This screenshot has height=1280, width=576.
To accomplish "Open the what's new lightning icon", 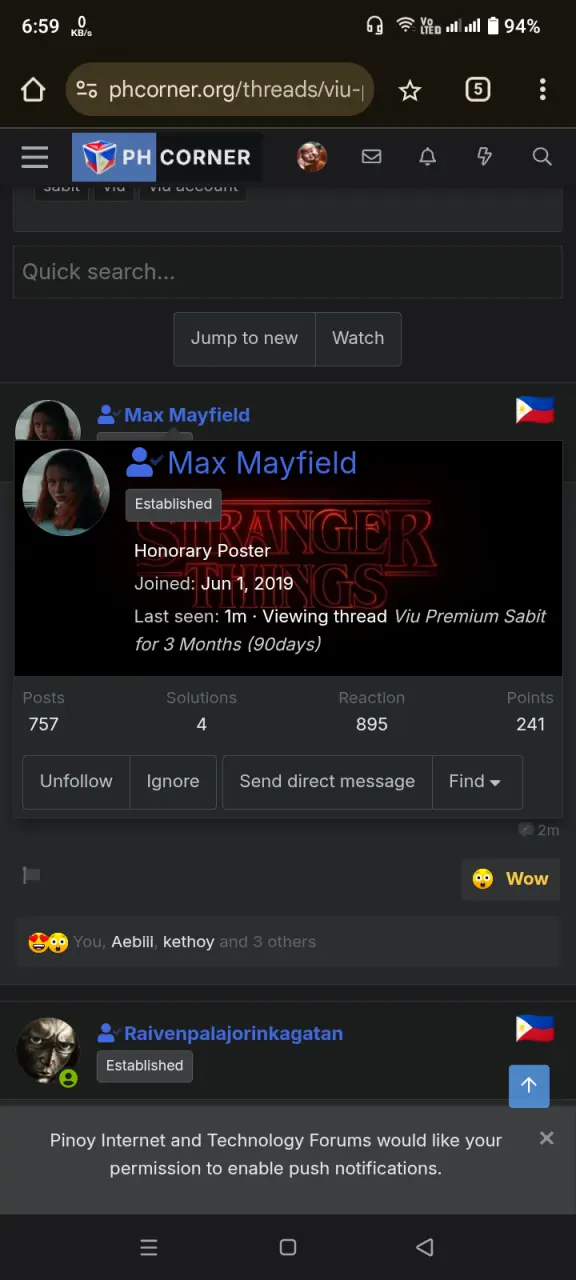I will point(485,157).
